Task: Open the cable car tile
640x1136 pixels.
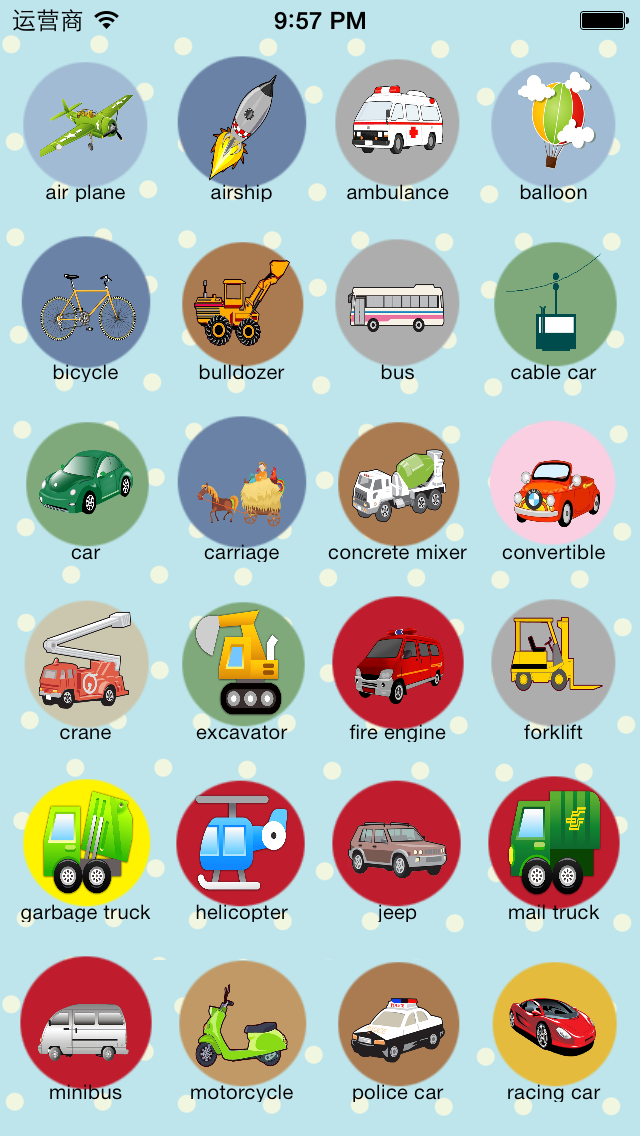Action: click(553, 302)
